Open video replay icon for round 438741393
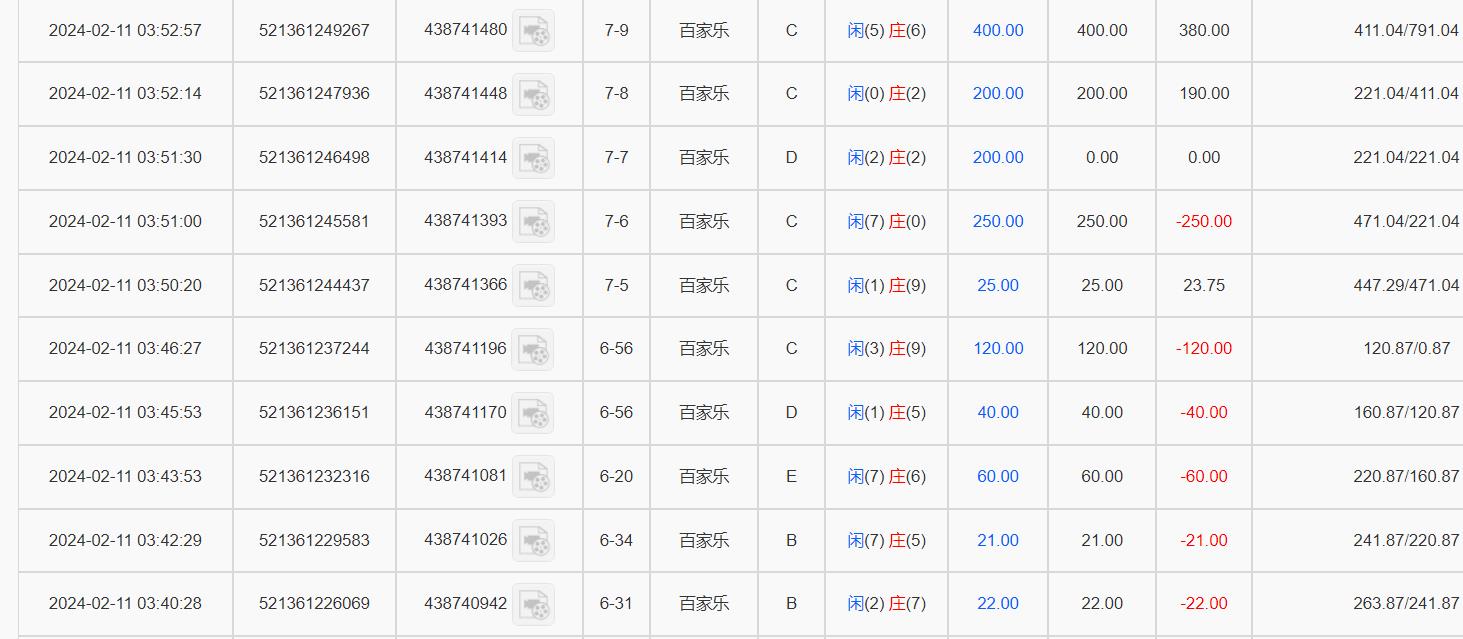Screen dimensions: 1463x639 coord(533,222)
